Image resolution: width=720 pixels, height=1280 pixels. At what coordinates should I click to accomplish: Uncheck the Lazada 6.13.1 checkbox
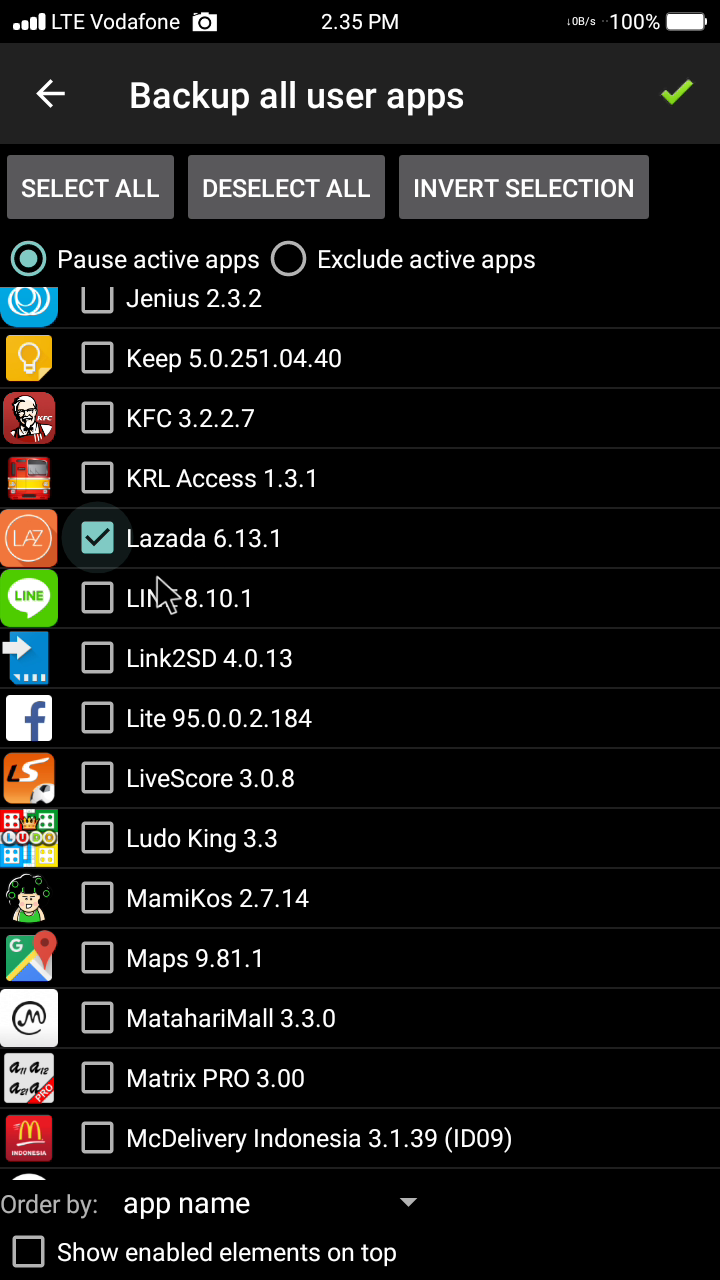(97, 538)
